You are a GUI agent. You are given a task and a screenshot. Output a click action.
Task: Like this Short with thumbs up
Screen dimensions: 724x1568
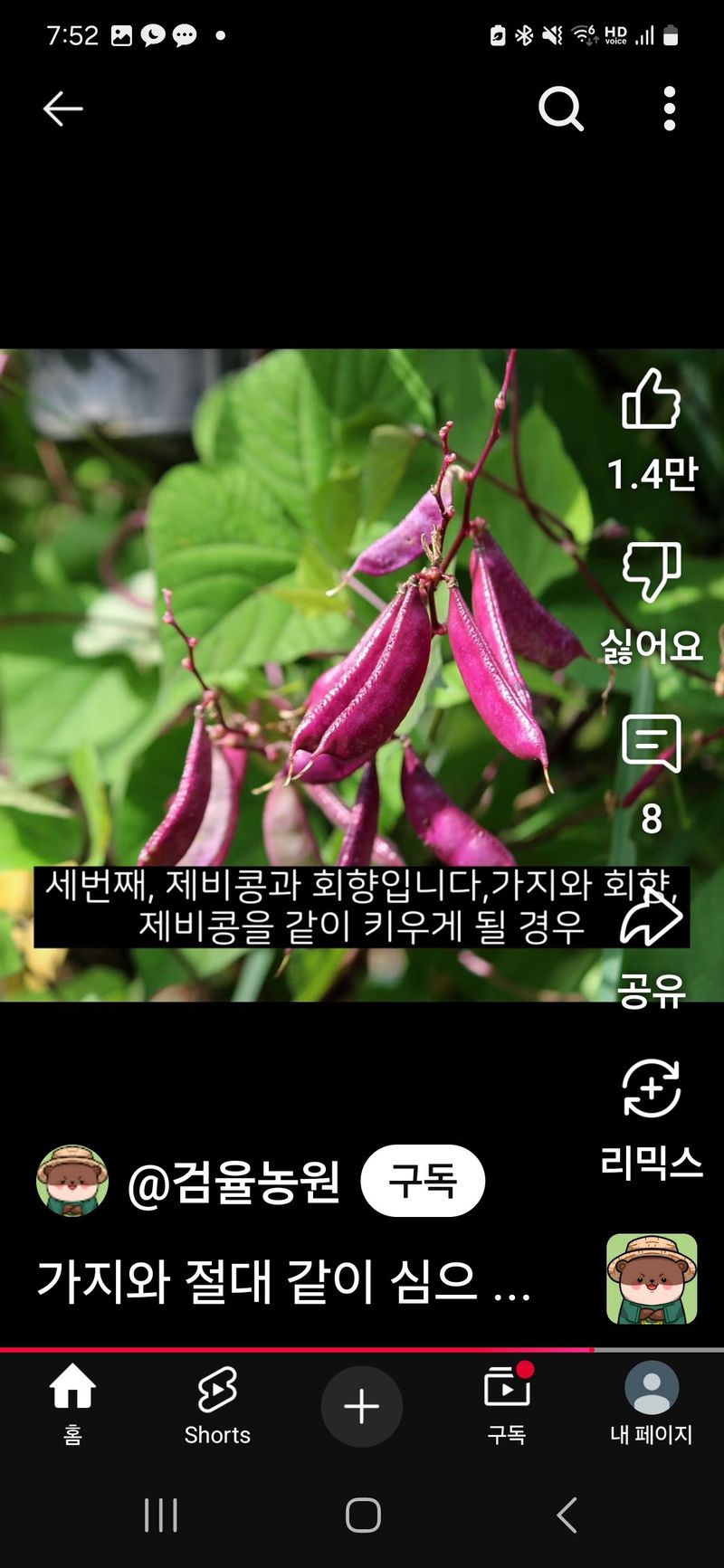[x=651, y=400]
